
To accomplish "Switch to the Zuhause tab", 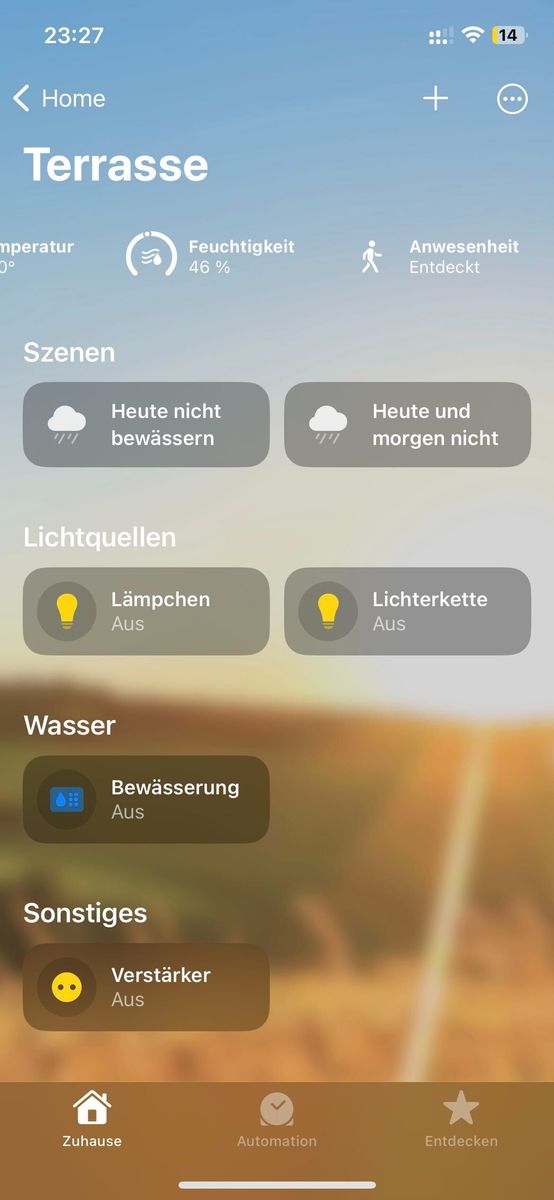I will [92, 1120].
